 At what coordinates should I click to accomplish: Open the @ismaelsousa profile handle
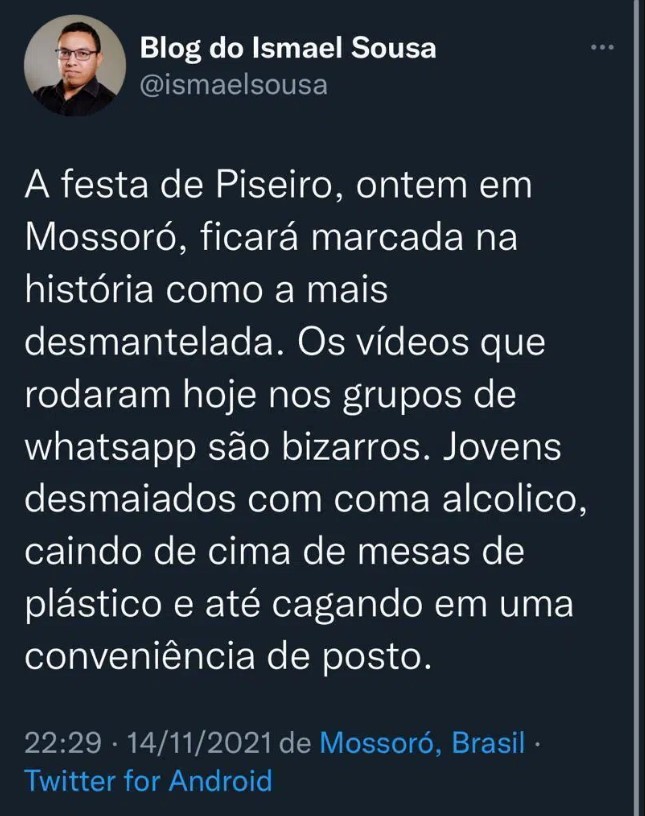pyautogui.click(x=233, y=84)
